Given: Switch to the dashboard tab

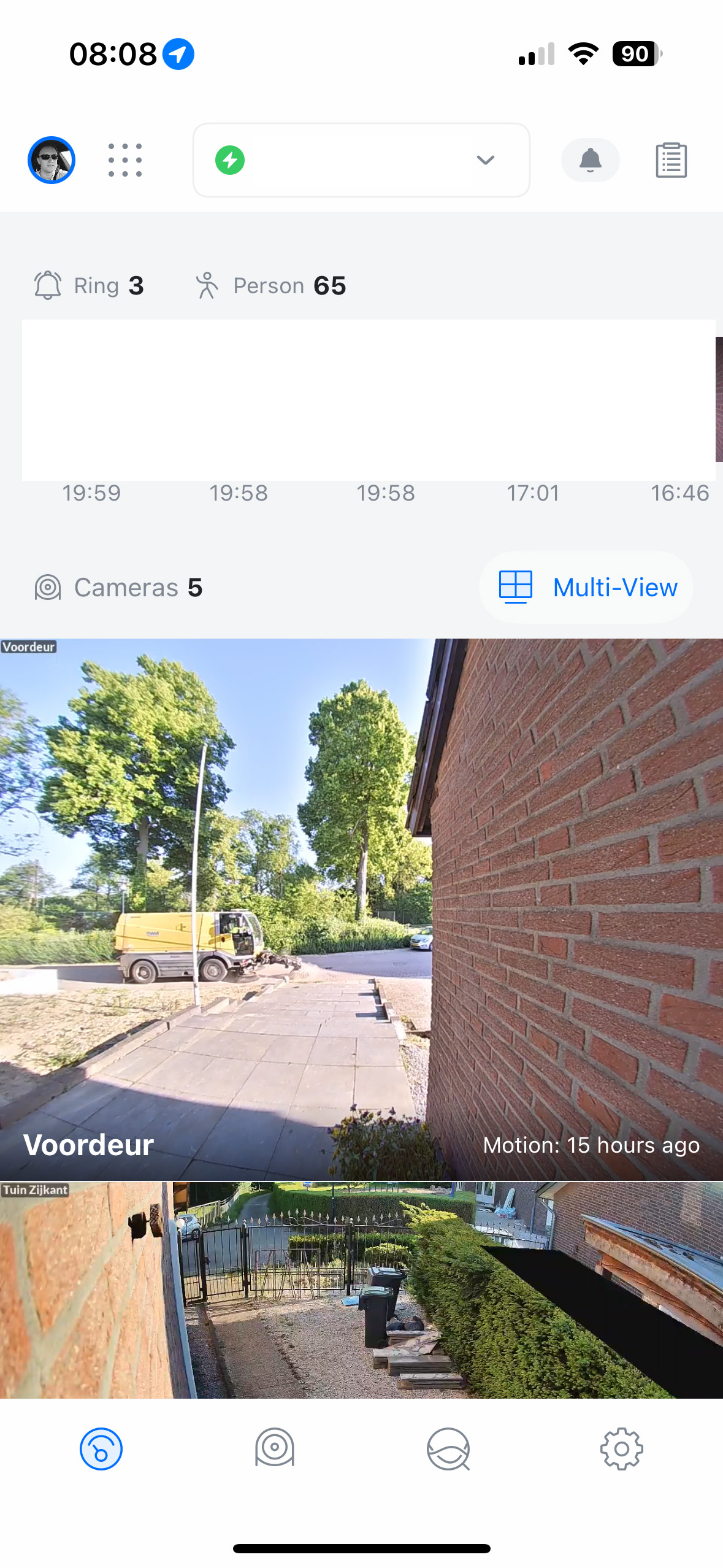Looking at the screenshot, I should pos(101,1449).
